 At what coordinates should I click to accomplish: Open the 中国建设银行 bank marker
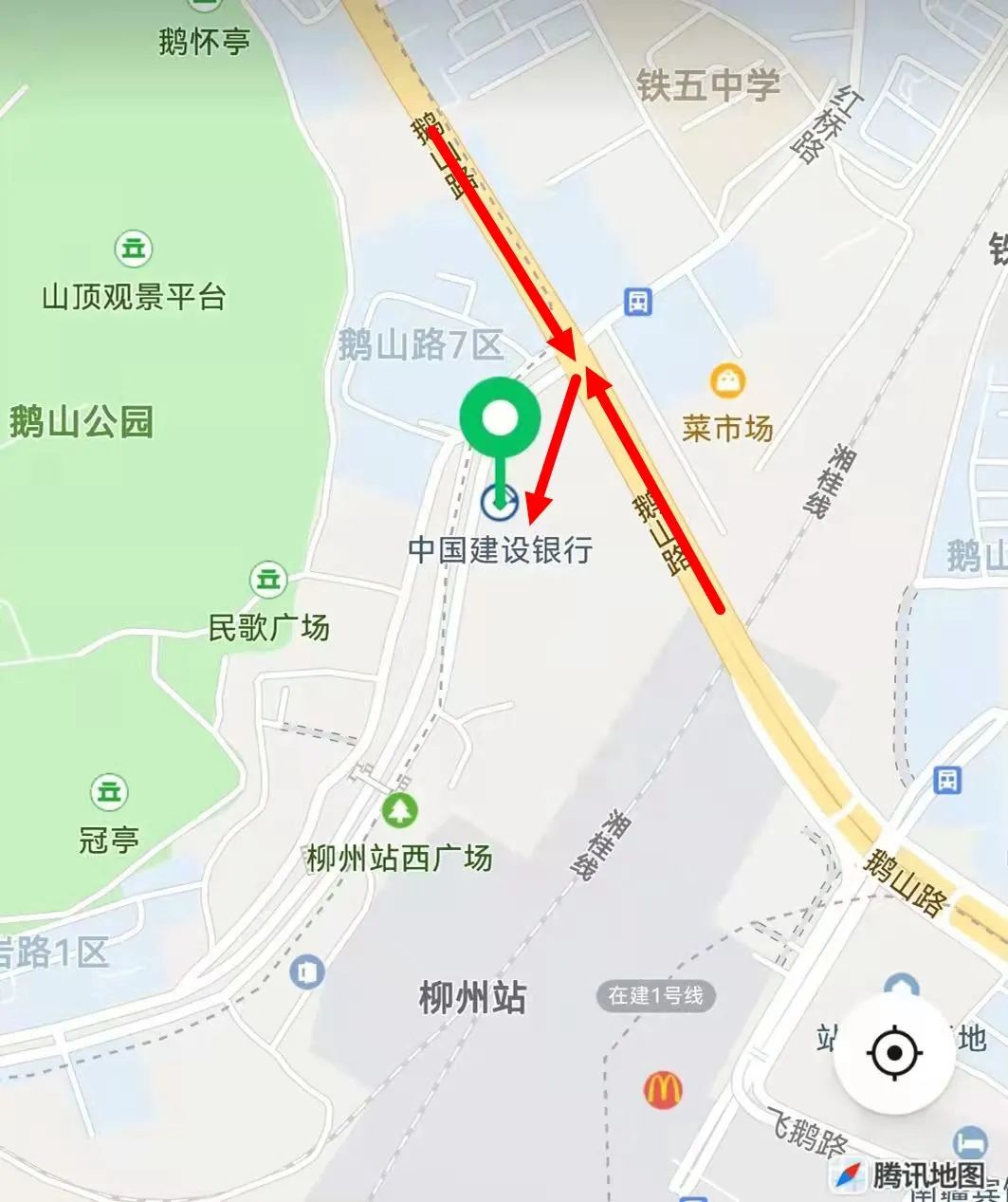pyautogui.click(x=499, y=502)
